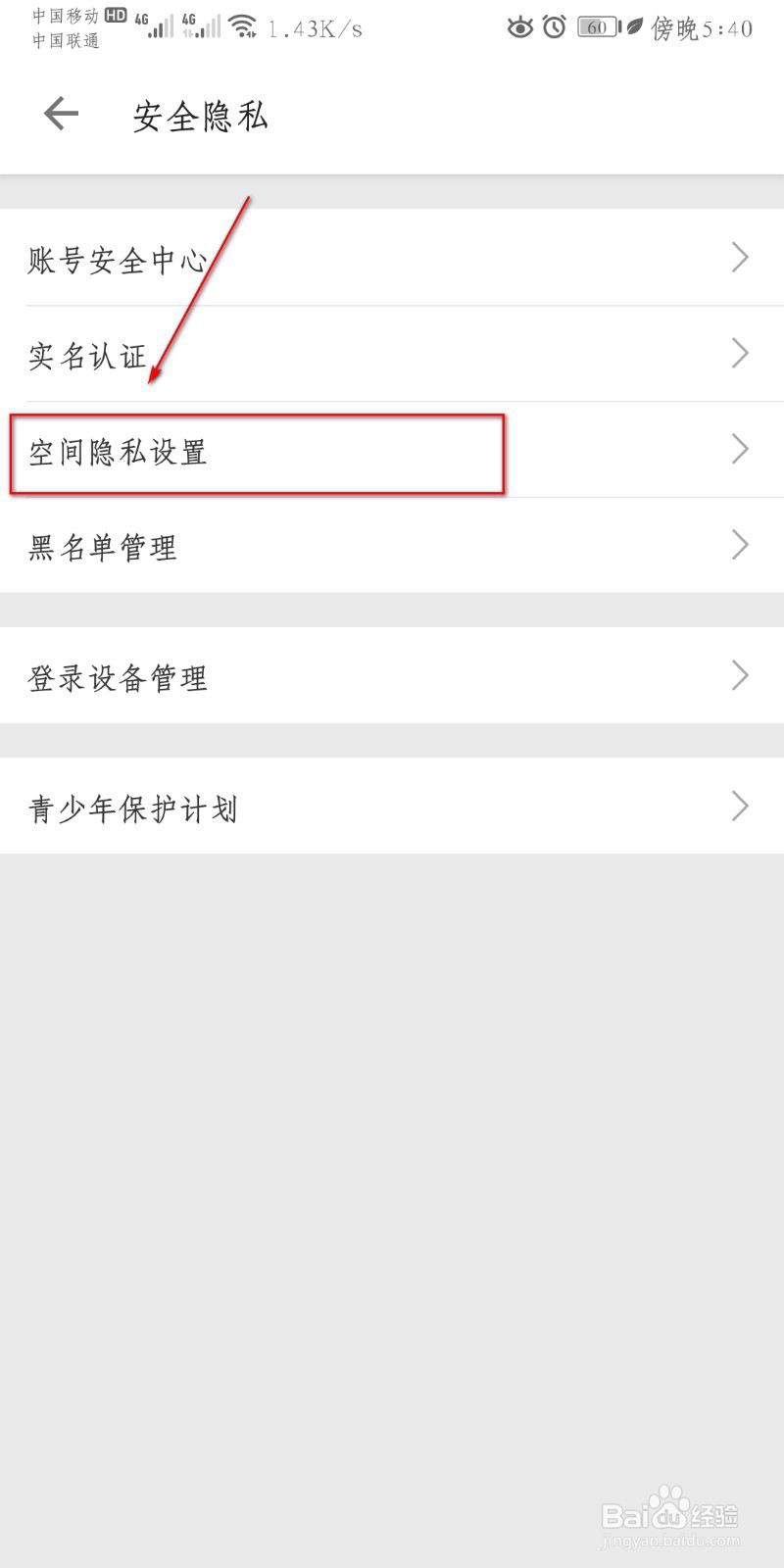Open 账号安全中心 settings entry
Screen dimensions: 784x1568
point(118,258)
